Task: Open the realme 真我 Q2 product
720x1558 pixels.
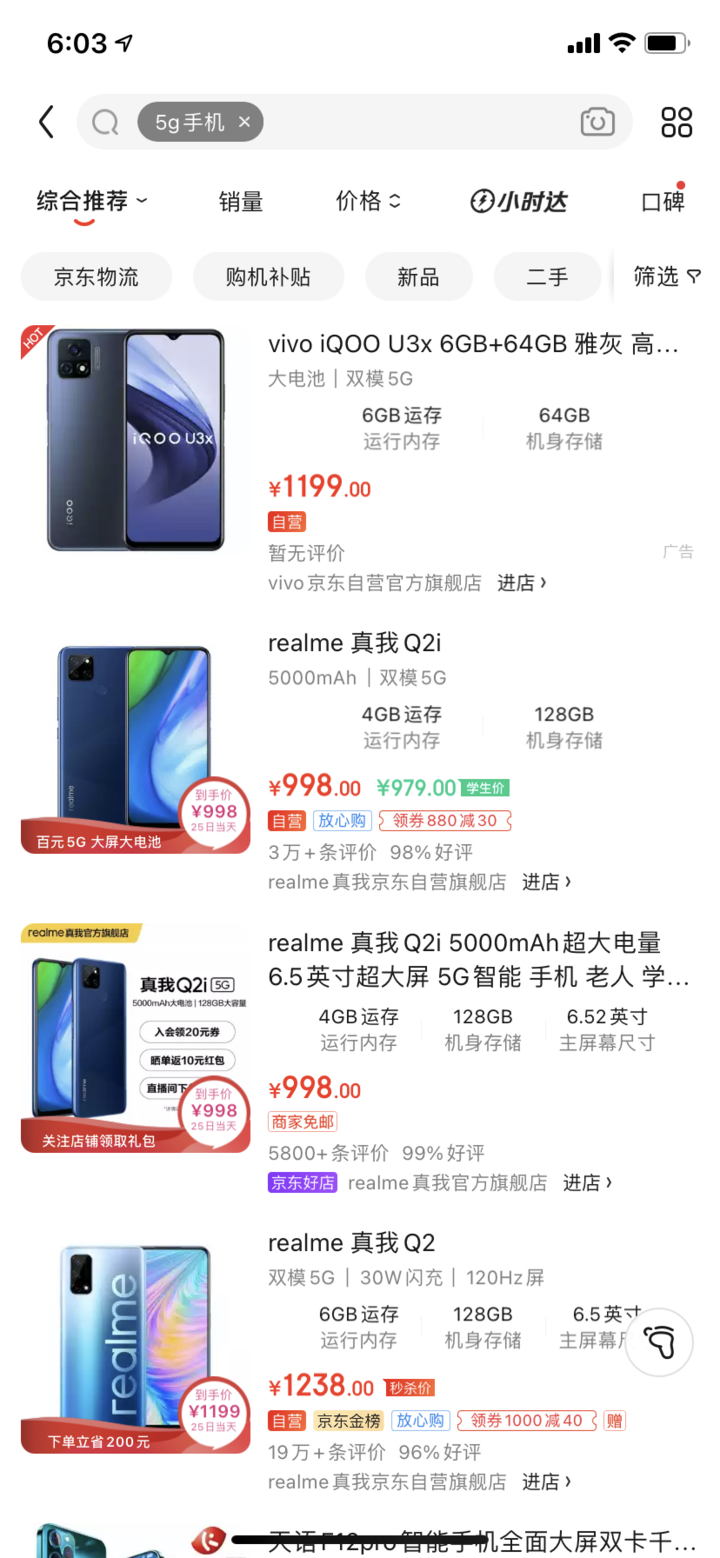Action: [x=352, y=1243]
